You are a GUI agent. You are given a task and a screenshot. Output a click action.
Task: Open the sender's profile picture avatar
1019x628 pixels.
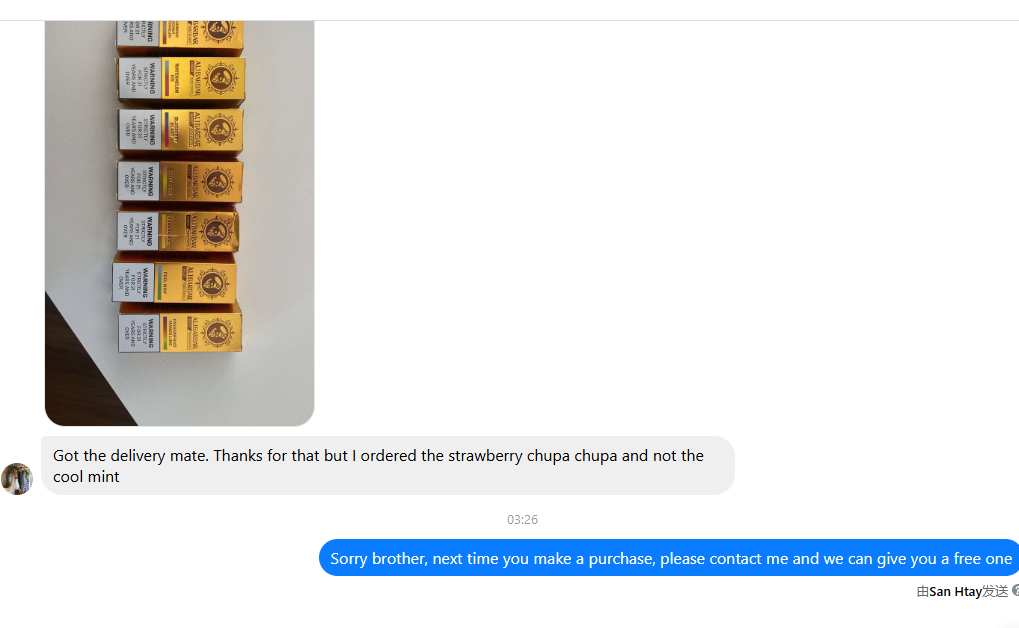tap(17, 479)
